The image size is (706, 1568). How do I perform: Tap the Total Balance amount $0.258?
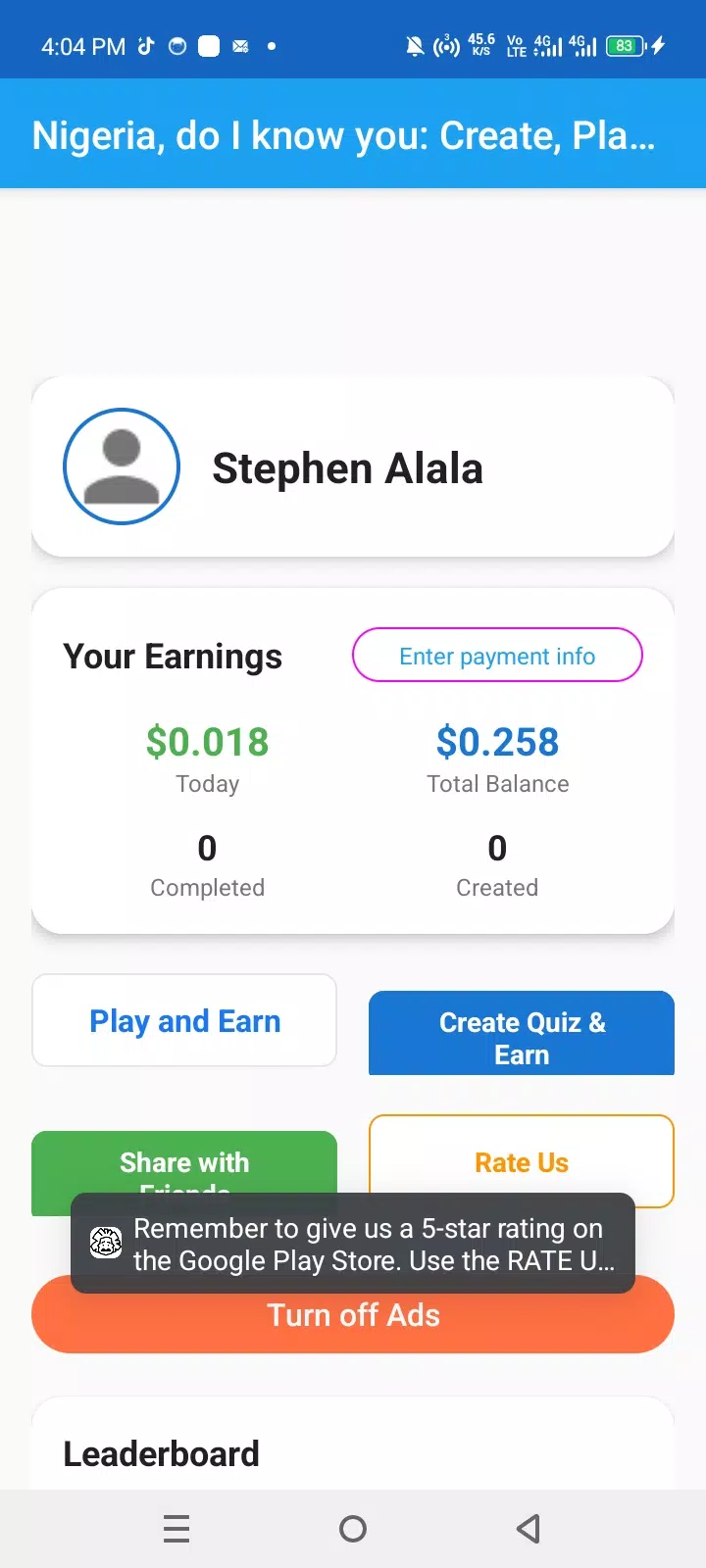pyautogui.click(x=497, y=742)
